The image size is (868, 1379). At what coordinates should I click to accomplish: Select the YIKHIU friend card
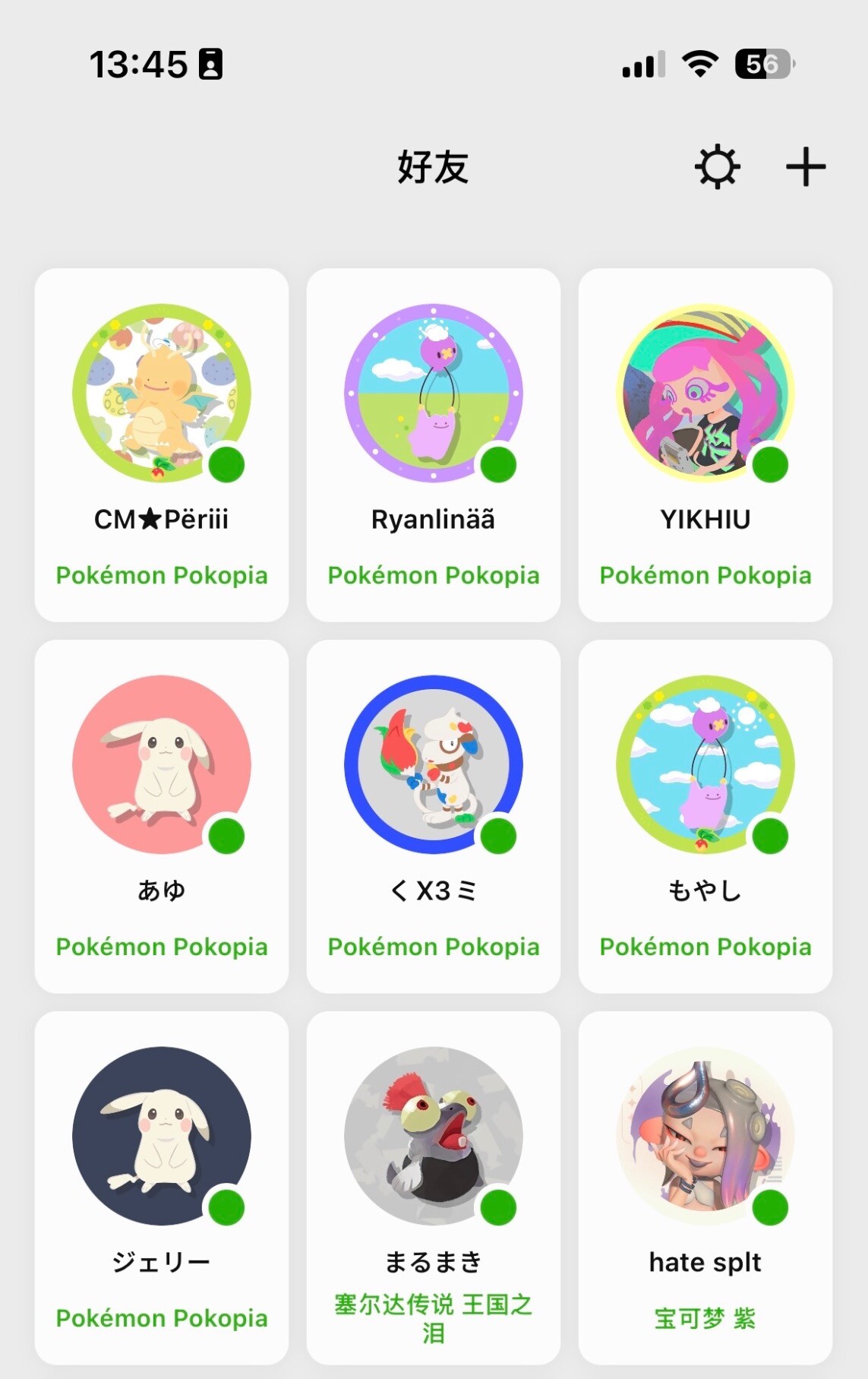pos(705,444)
